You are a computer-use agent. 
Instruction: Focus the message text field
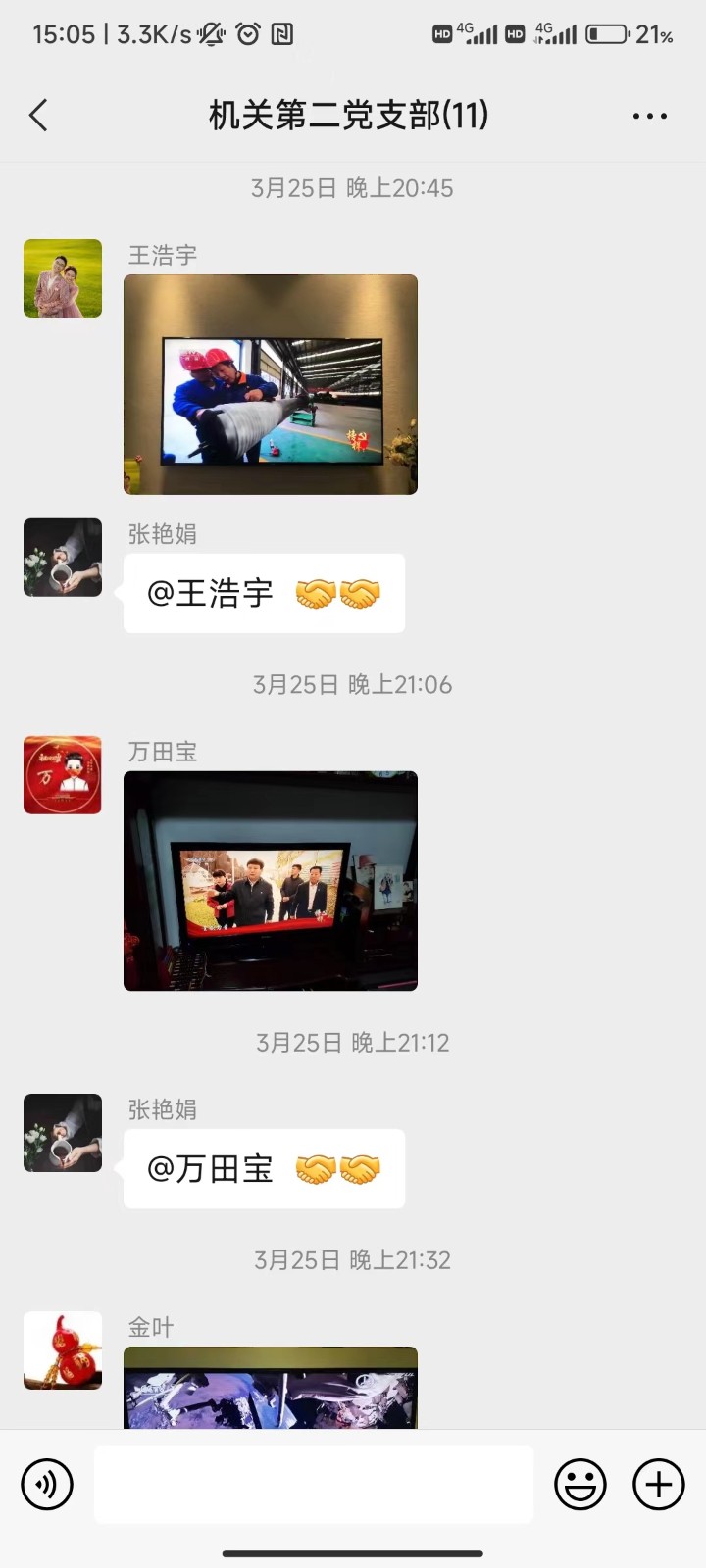pyautogui.click(x=314, y=1485)
